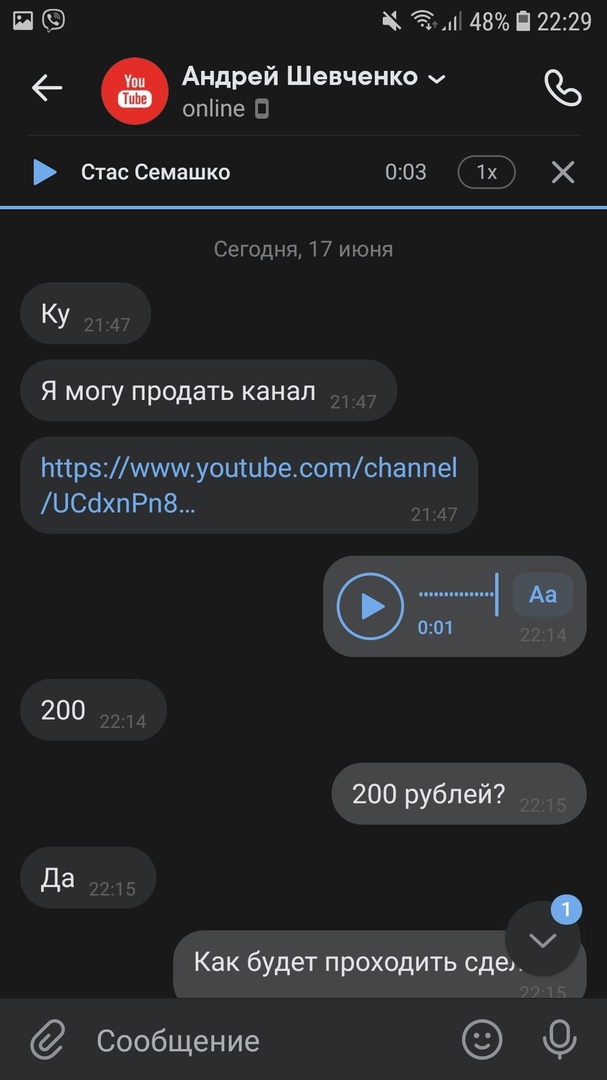Viewport: 607px width, 1080px height.
Task: Open the emoji and sticker picker
Action: pyautogui.click(x=482, y=1040)
